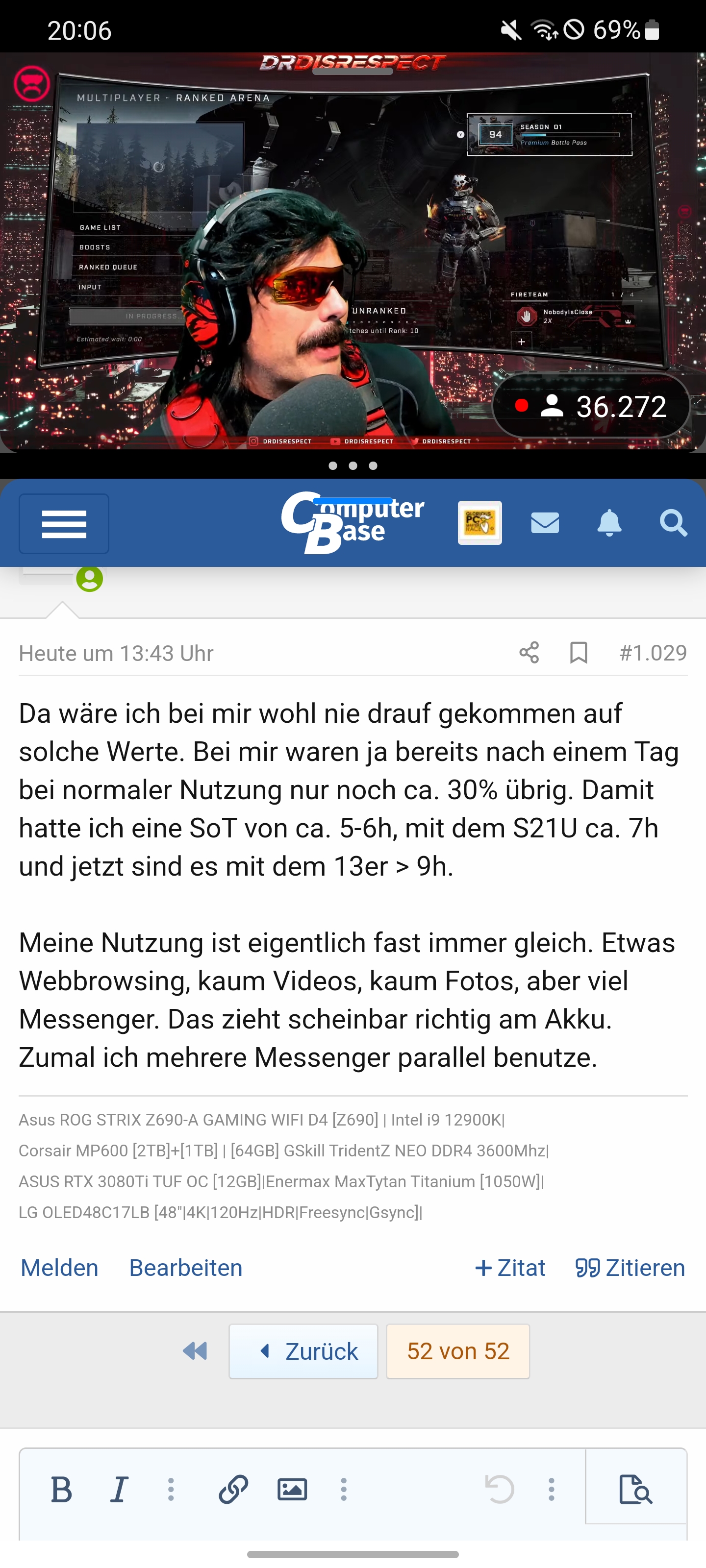Add post to multi-quote with +Zitat

[510, 1268]
